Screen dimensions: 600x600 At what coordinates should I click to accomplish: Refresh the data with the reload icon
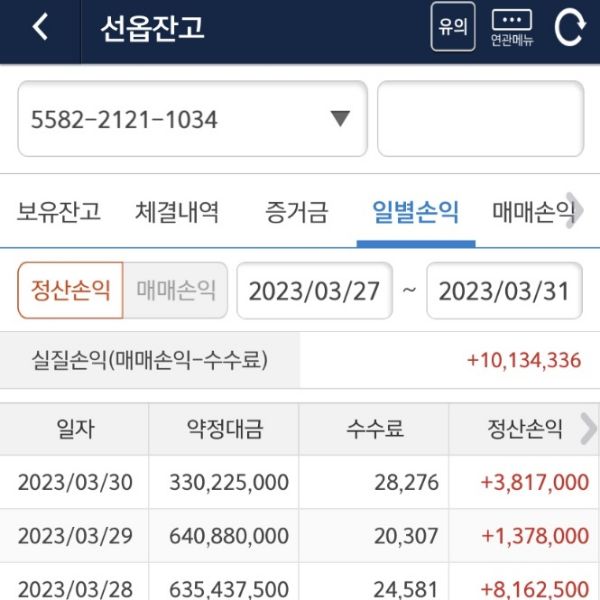click(569, 28)
